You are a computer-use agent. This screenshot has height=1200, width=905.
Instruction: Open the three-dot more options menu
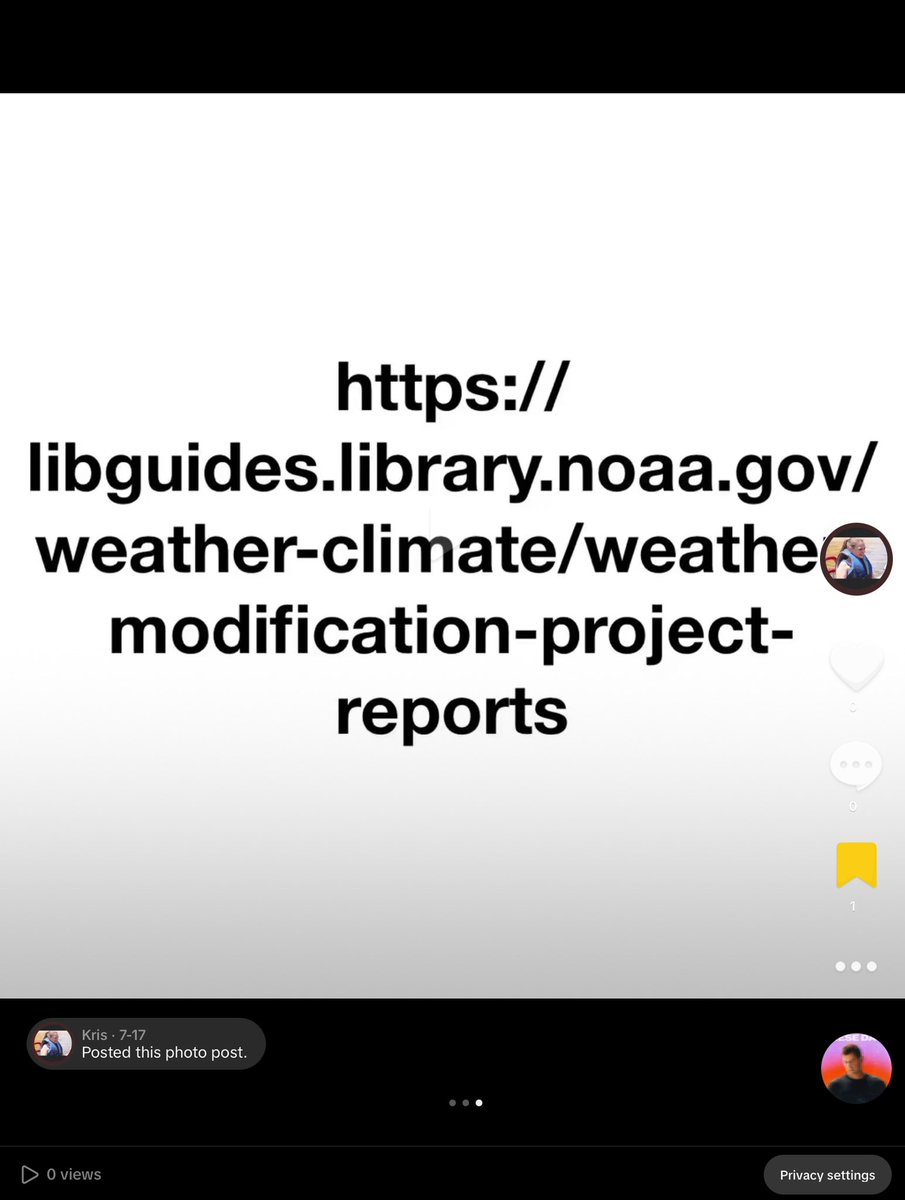(856, 966)
